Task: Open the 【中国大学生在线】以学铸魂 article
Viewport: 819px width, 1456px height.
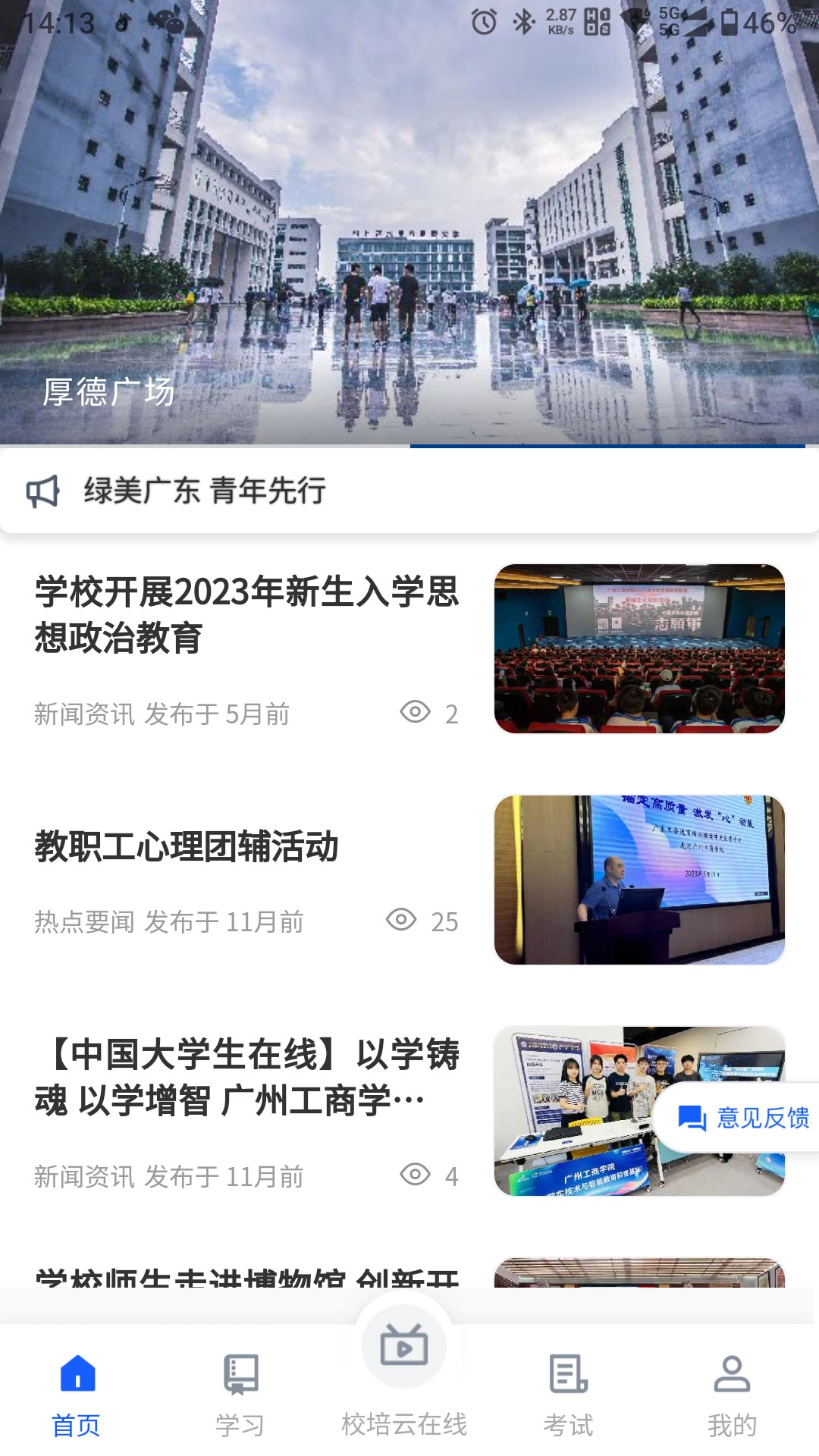Action: click(246, 1077)
